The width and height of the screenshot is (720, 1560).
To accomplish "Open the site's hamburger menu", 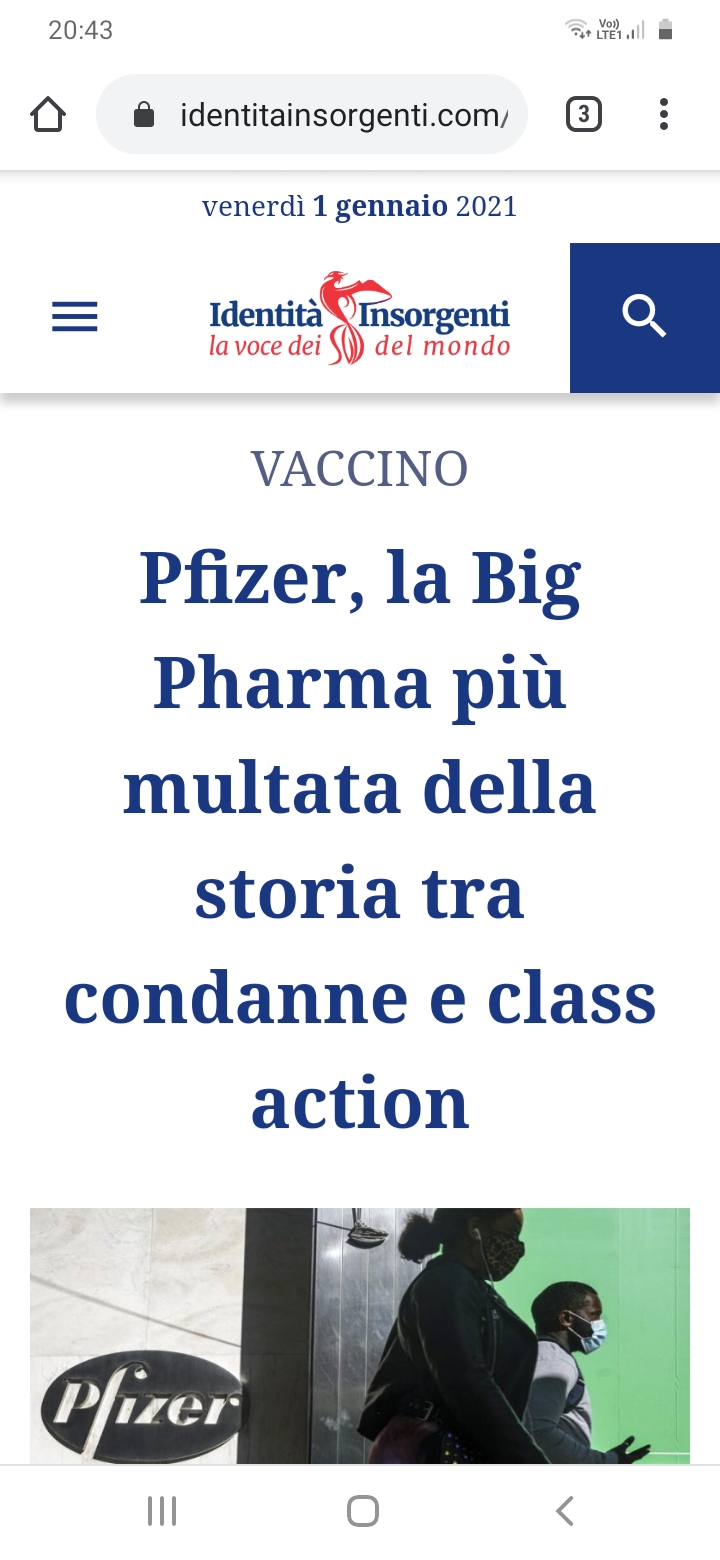I will tap(75, 317).
